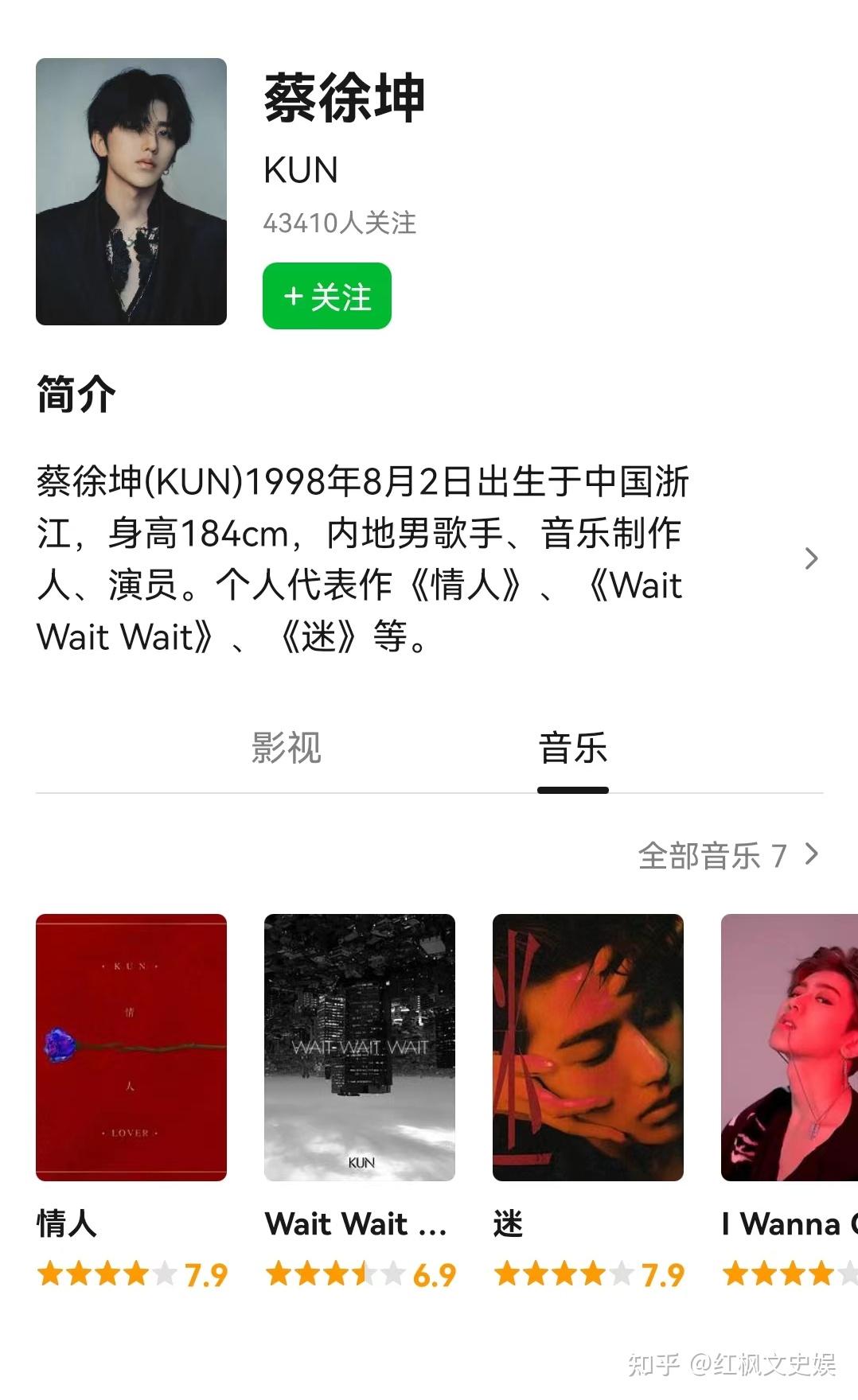
Task: Expand the 简介 bio chevron
Action: click(x=811, y=558)
